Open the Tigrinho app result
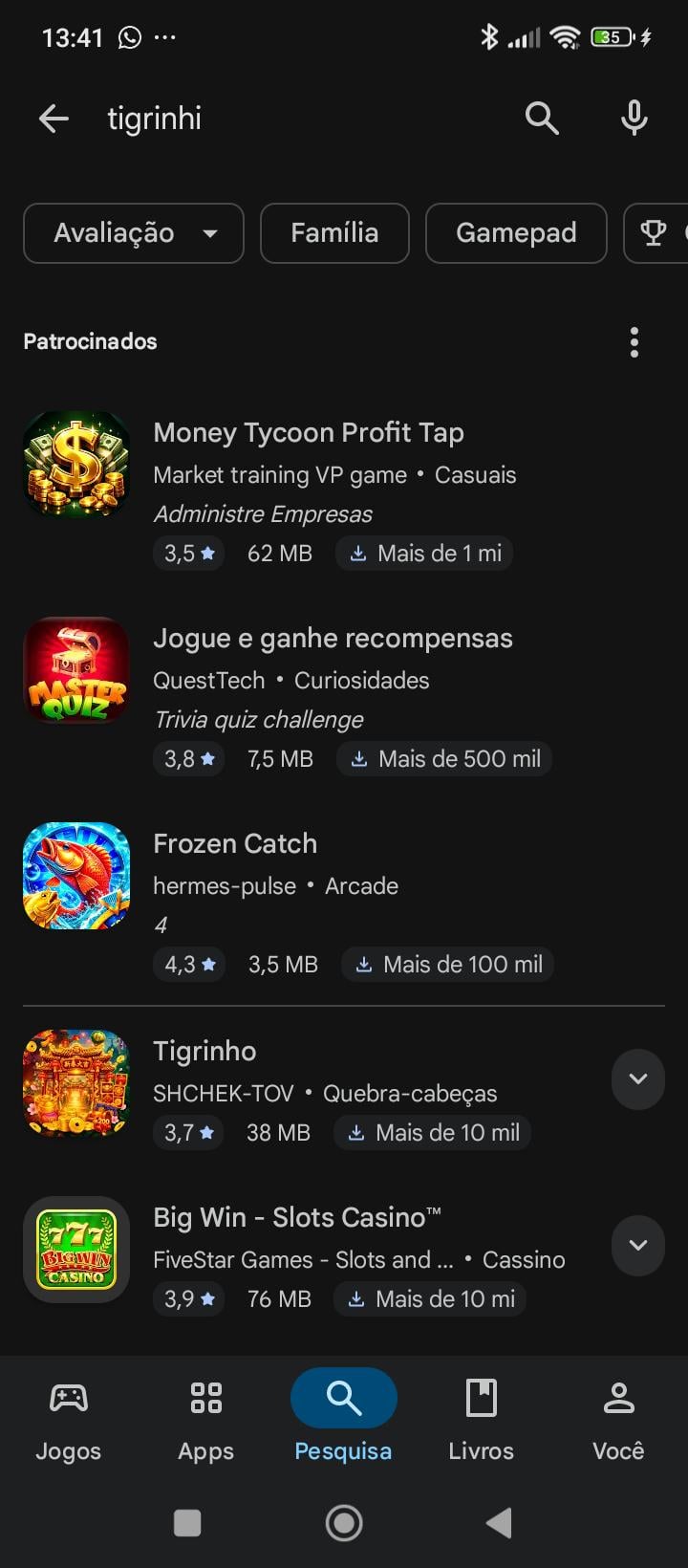This screenshot has height=1568, width=688. (306, 1090)
